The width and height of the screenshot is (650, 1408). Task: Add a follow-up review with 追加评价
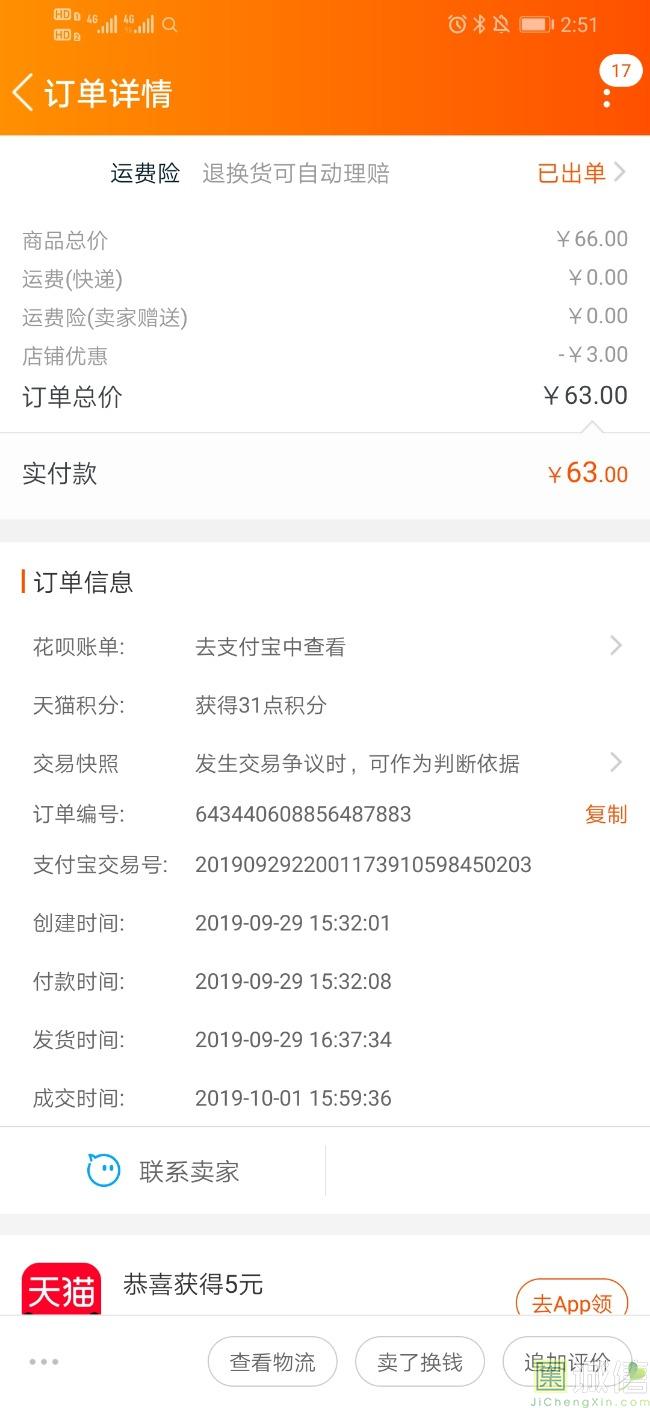click(x=566, y=1361)
